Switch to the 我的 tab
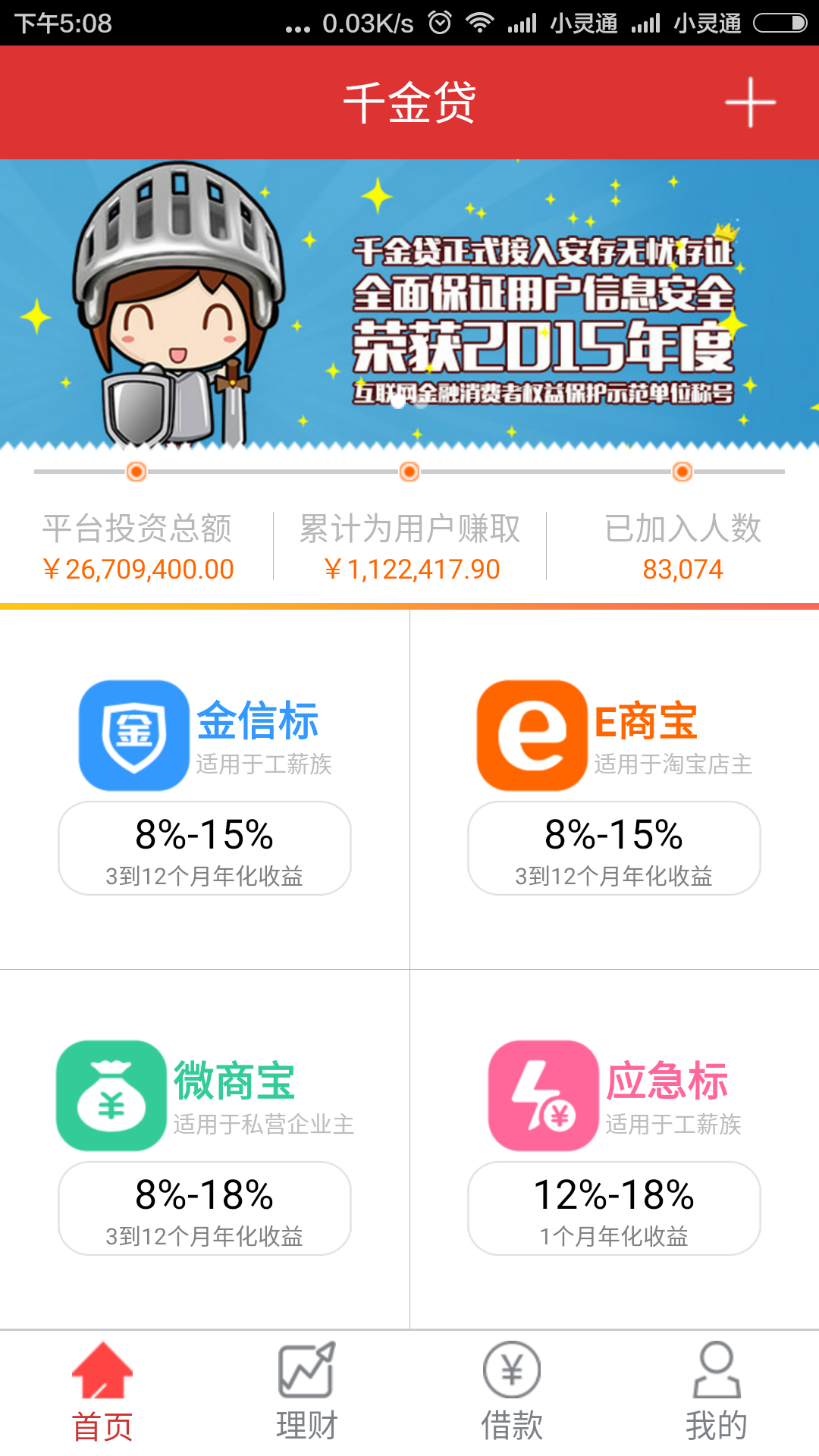 [x=717, y=1392]
